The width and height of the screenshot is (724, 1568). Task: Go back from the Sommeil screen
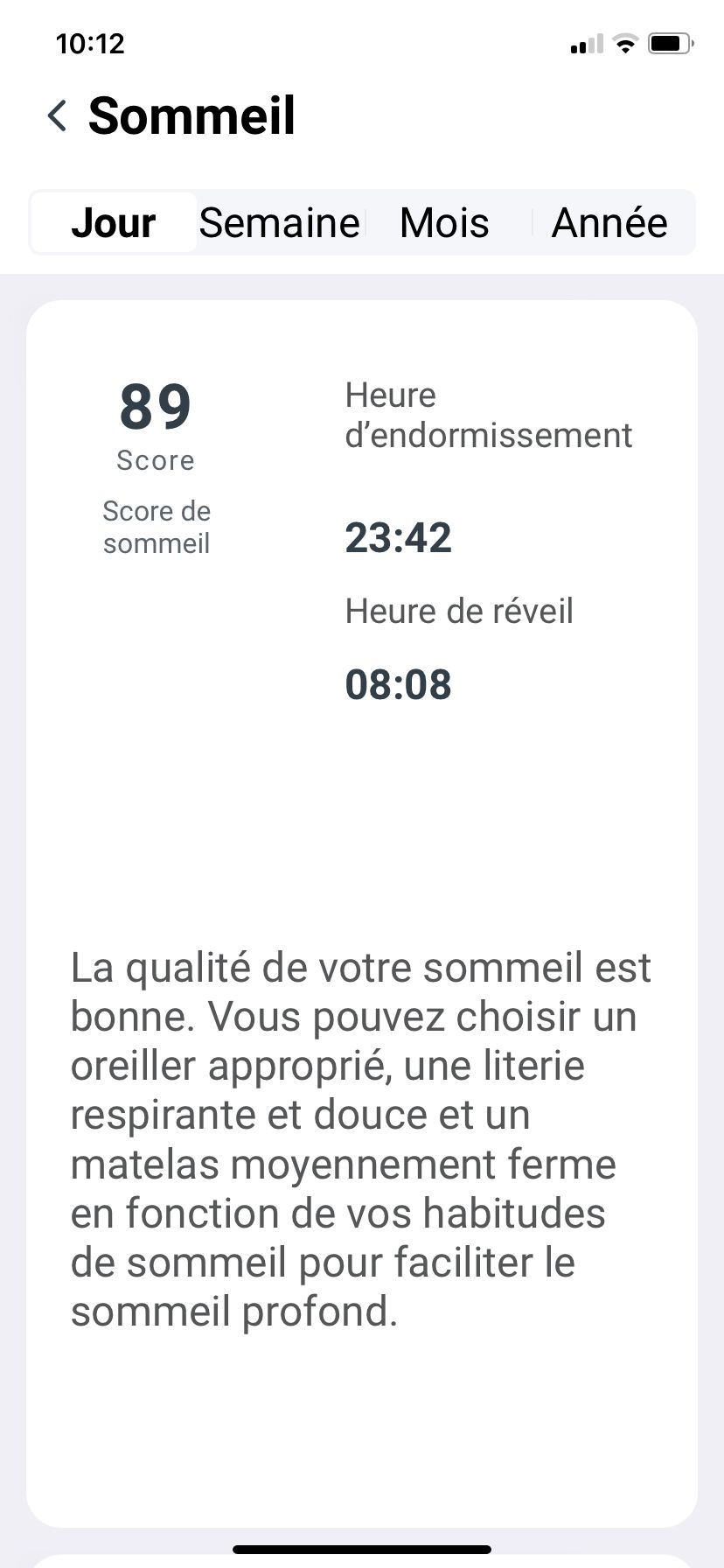point(58,115)
